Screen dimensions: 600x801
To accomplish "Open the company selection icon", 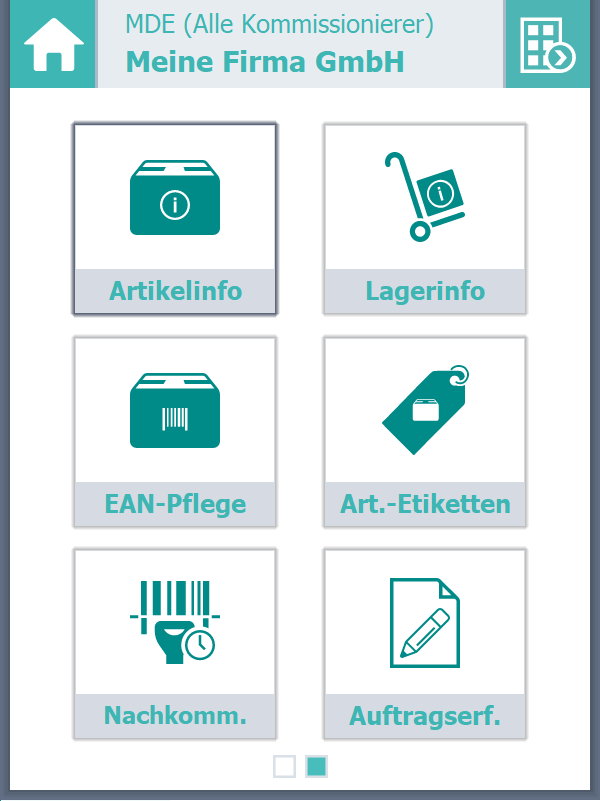I will tap(548, 45).
